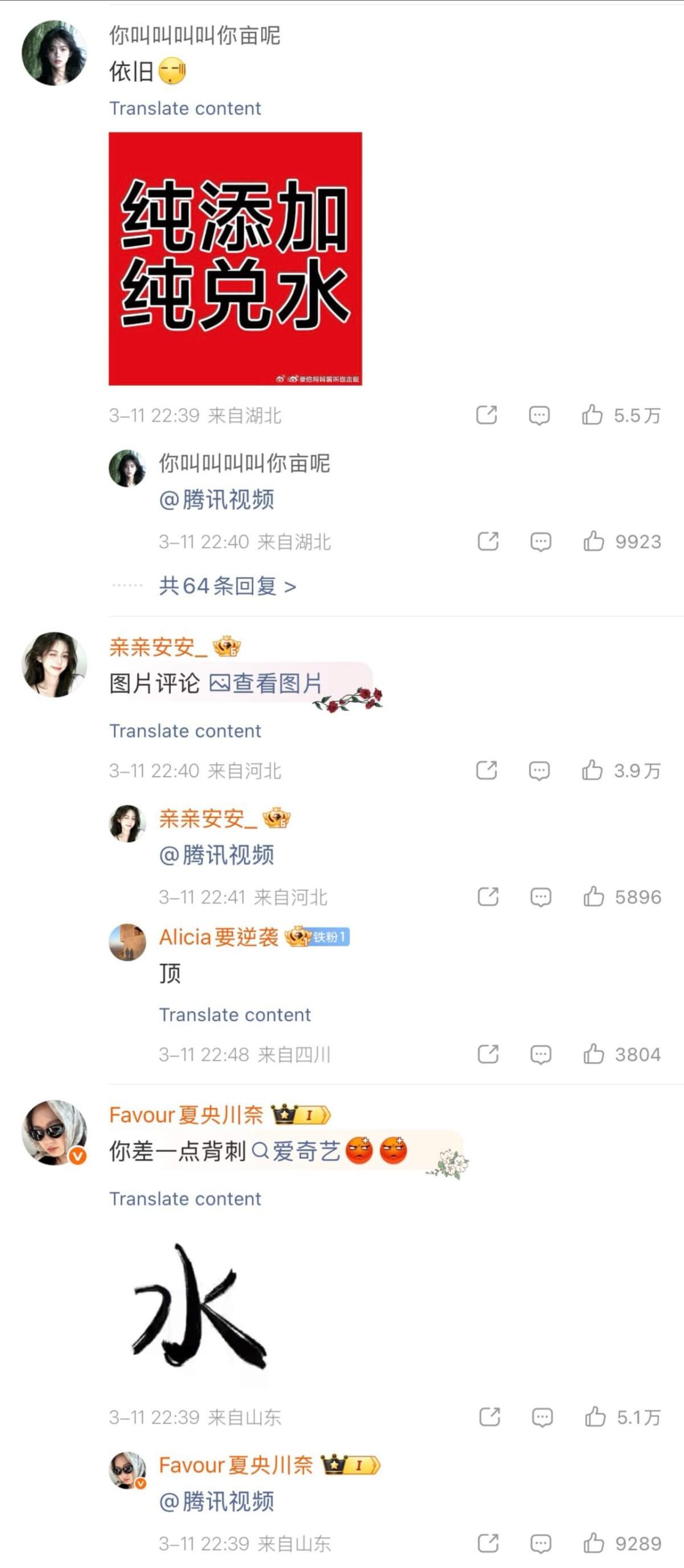Open Alicia要逆袭's profile avatar

[127, 942]
